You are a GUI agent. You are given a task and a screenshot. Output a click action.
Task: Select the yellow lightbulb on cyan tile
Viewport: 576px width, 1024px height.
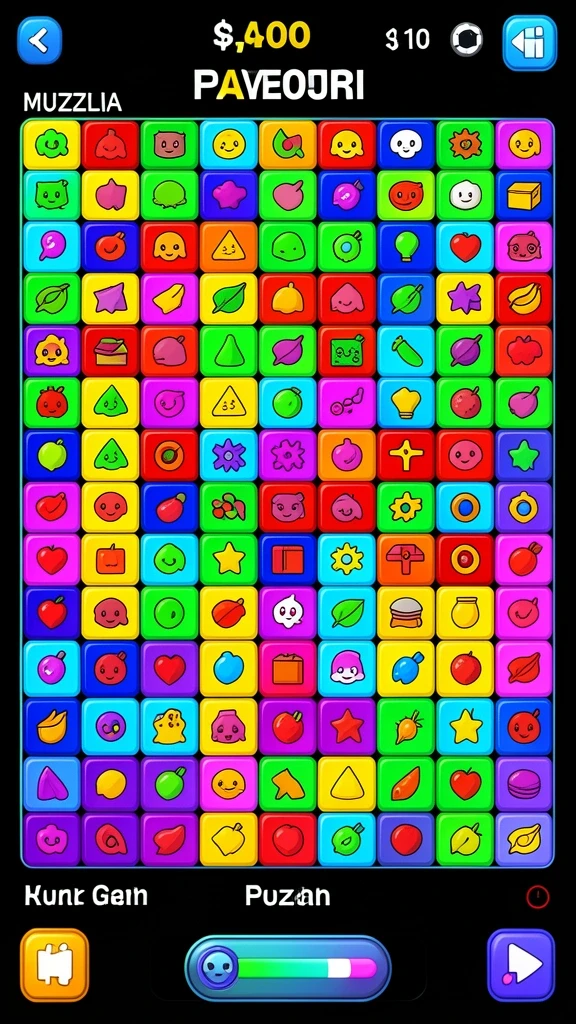click(x=406, y=403)
